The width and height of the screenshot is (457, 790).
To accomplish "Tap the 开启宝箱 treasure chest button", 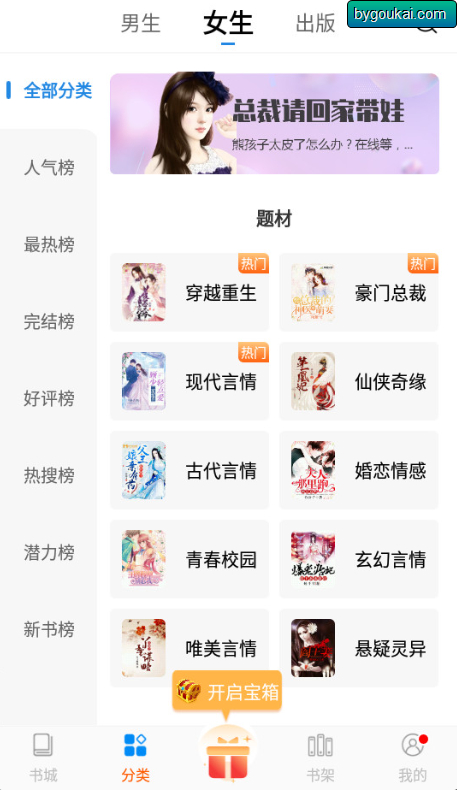I will [x=227, y=693].
